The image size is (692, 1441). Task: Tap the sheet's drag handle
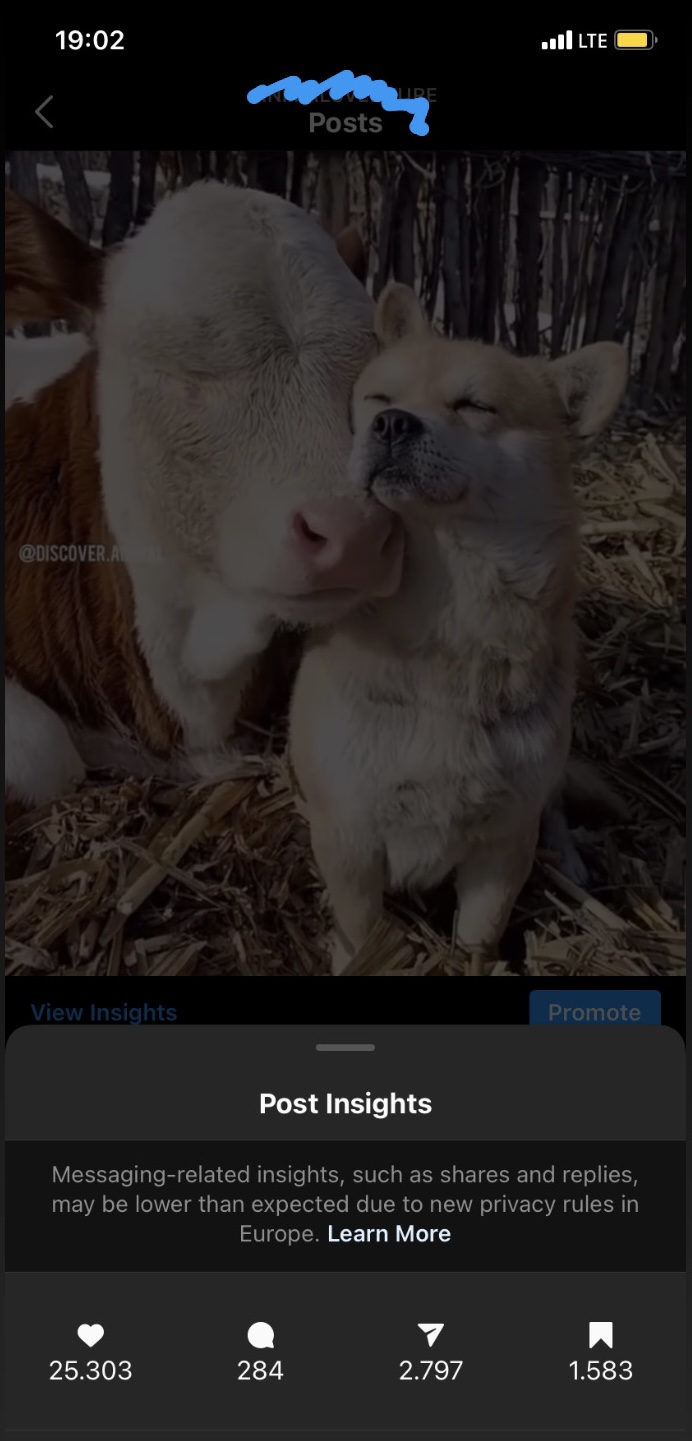tap(345, 1047)
